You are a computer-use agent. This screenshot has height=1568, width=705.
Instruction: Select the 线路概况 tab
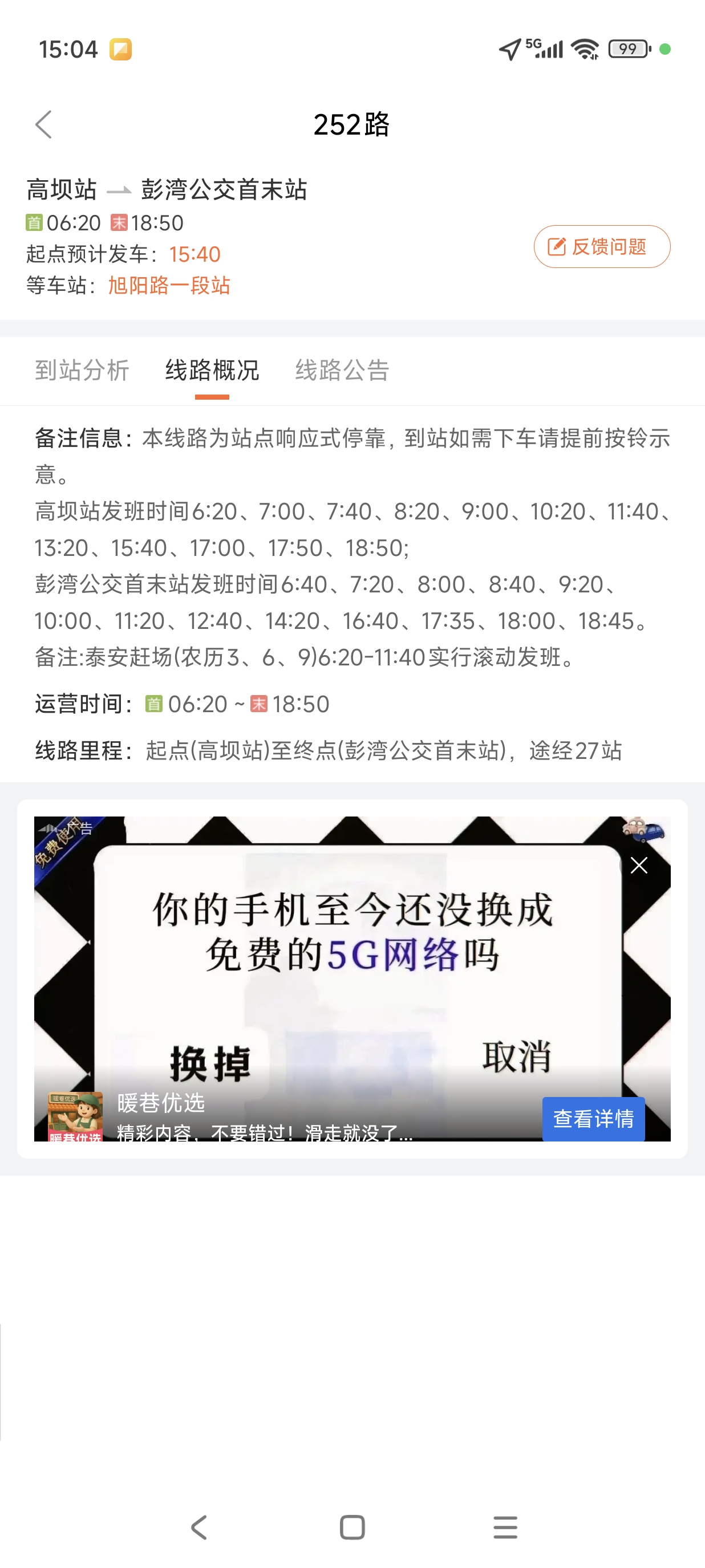pos(212,370)
